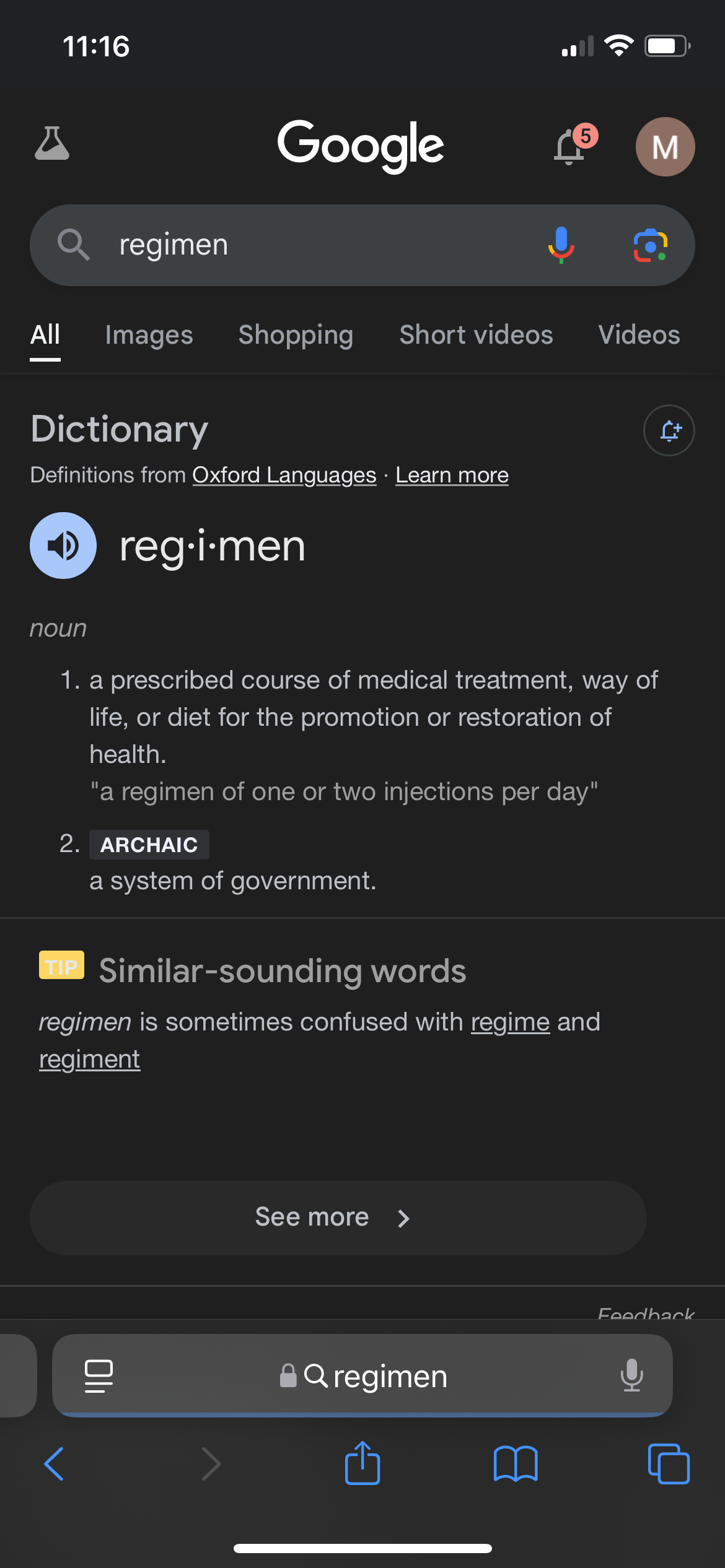
Task: Share this page from Safari toolbar
Action: pos(362,1464)
